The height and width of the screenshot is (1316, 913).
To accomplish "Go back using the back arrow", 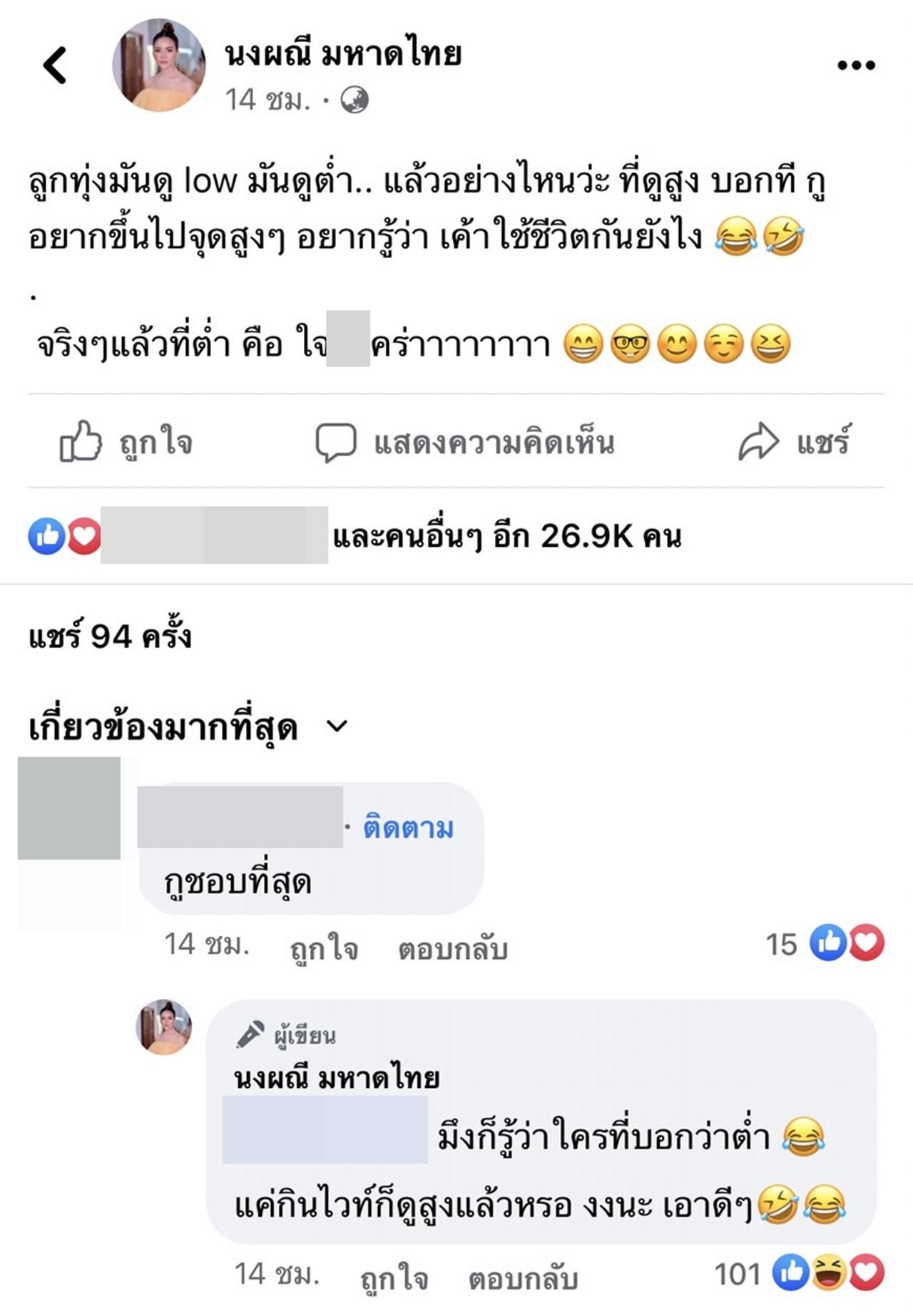I will click(x=55, y=66).
